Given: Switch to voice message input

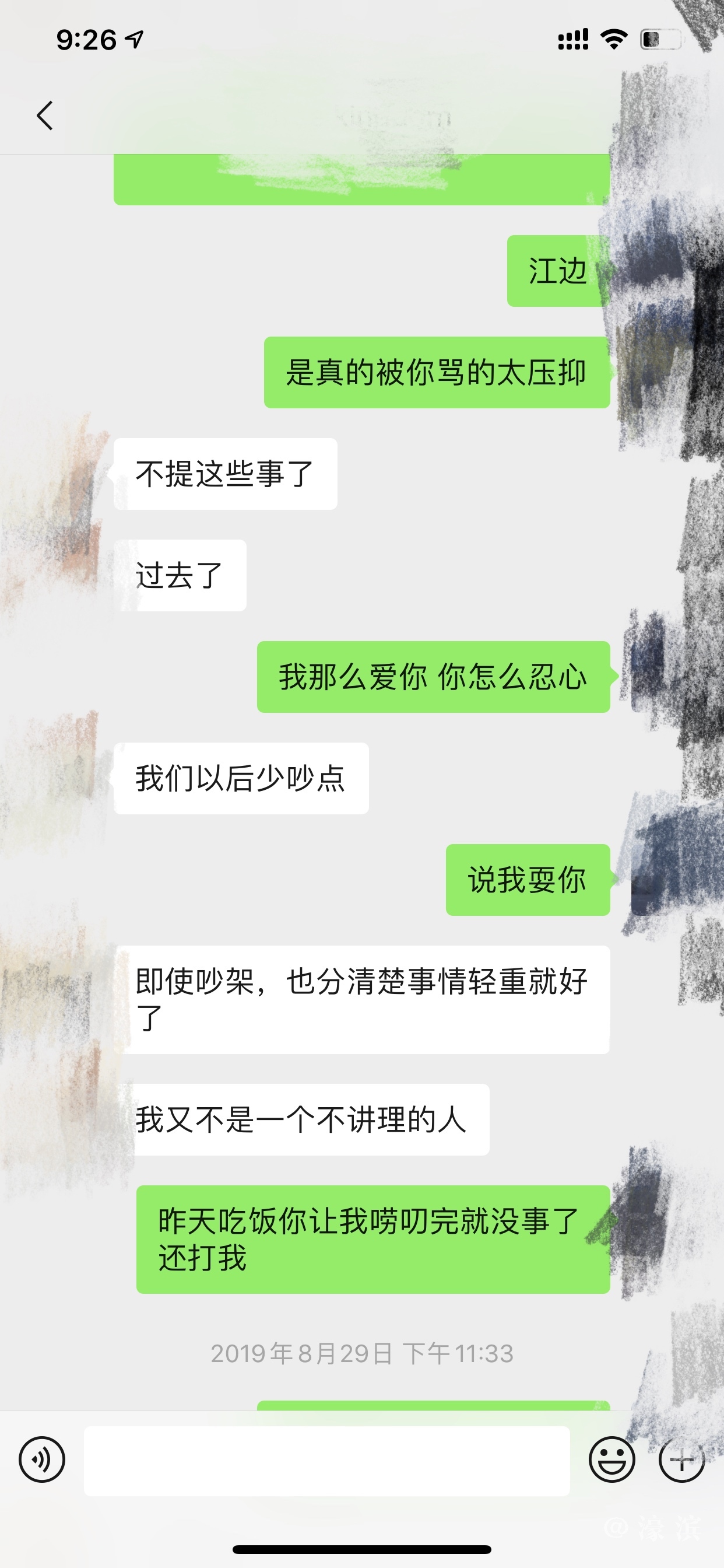Looking at the screenshot, I should [41, 1459].
